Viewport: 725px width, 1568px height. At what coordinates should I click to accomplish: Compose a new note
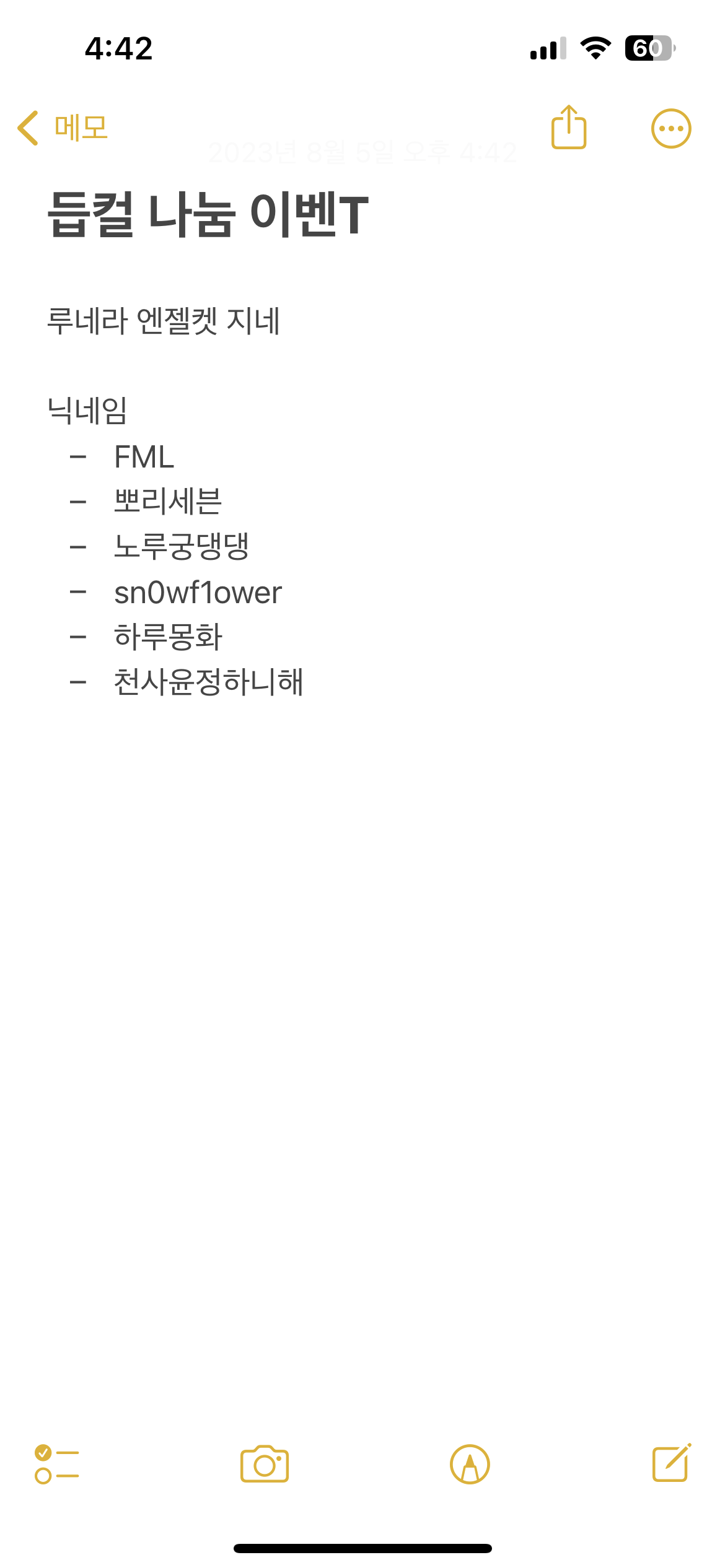click(672, 1463)
